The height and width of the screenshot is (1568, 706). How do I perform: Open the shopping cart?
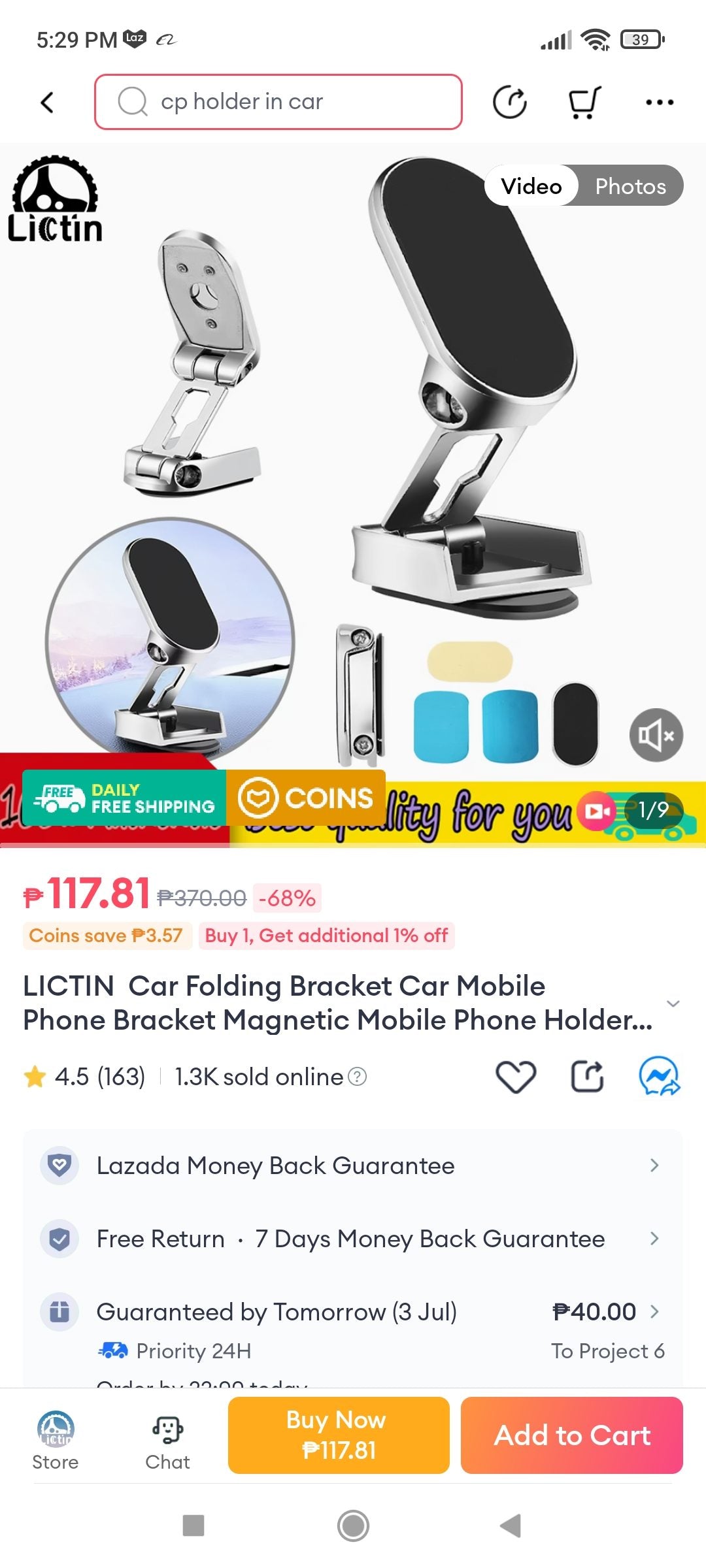click(x=583, y=103)
